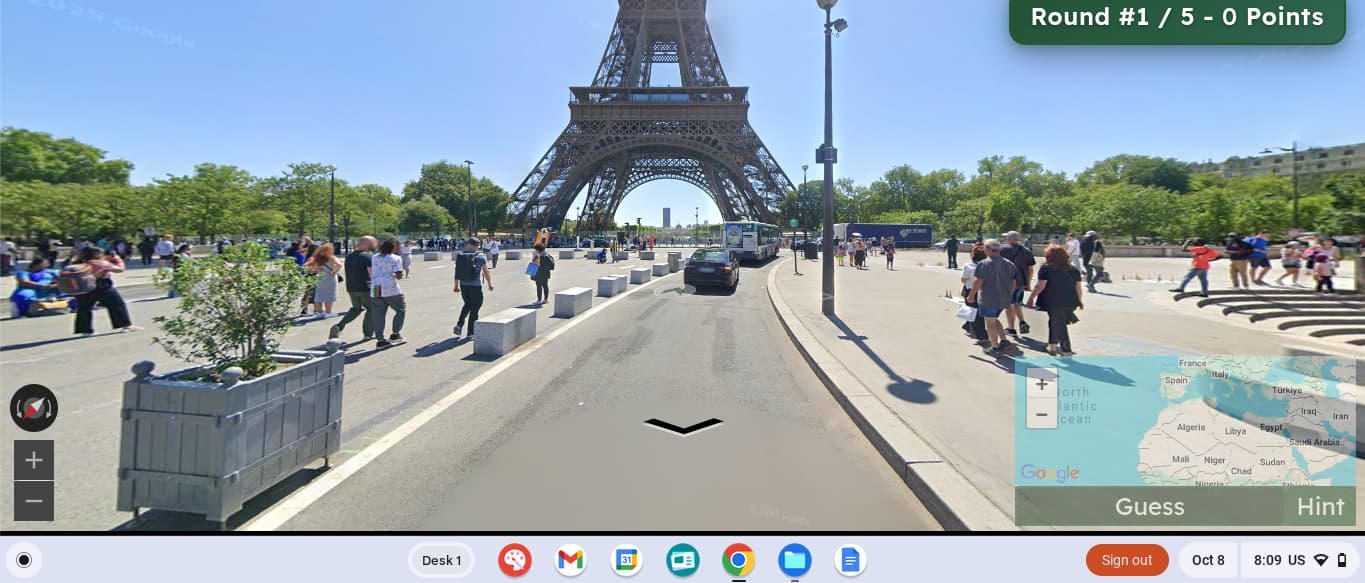Launch Gmail from the shelf

pyautogui.click(x=570, y=560)
